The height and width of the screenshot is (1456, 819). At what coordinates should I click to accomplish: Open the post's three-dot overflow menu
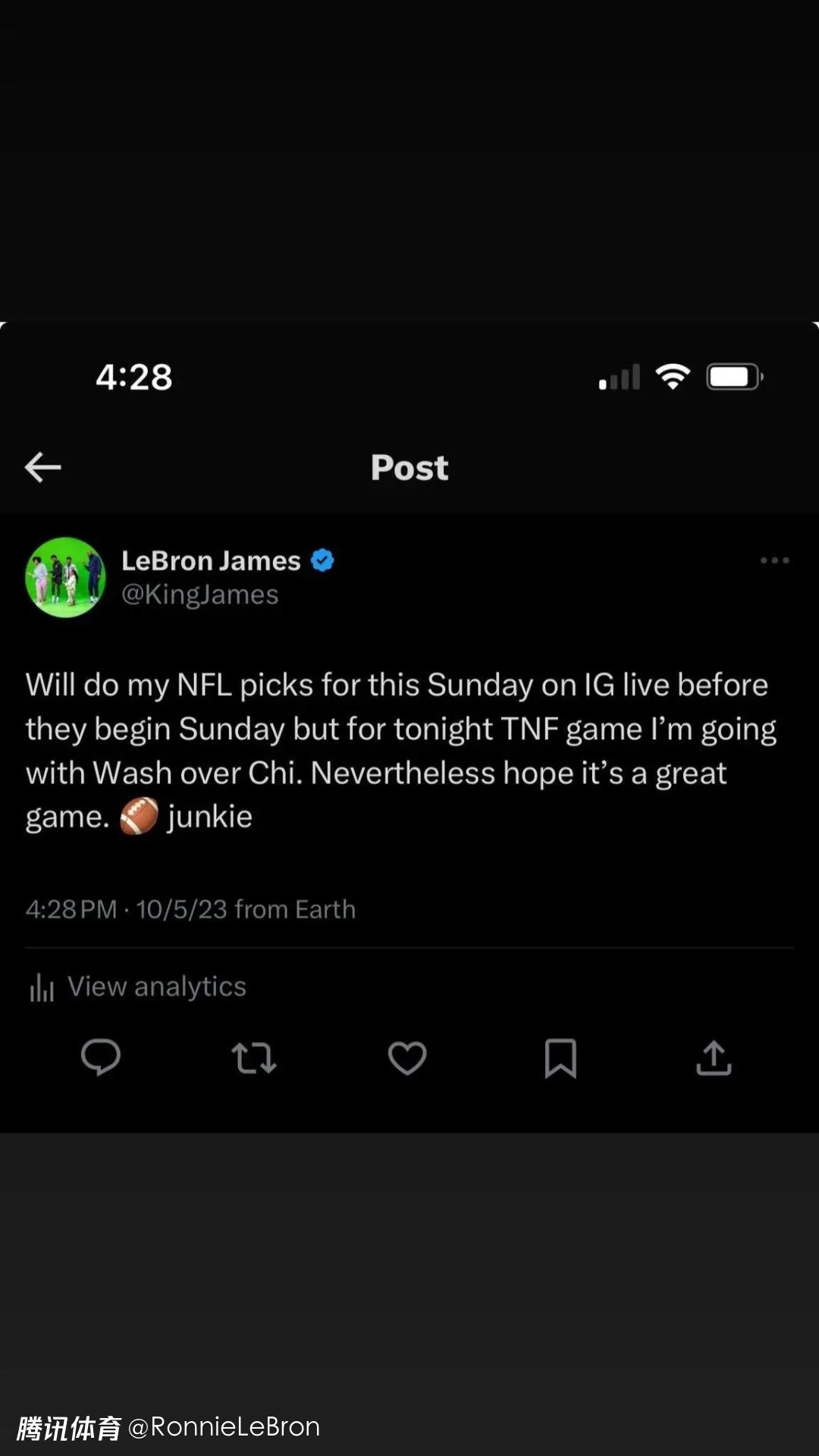coord(774,560)
